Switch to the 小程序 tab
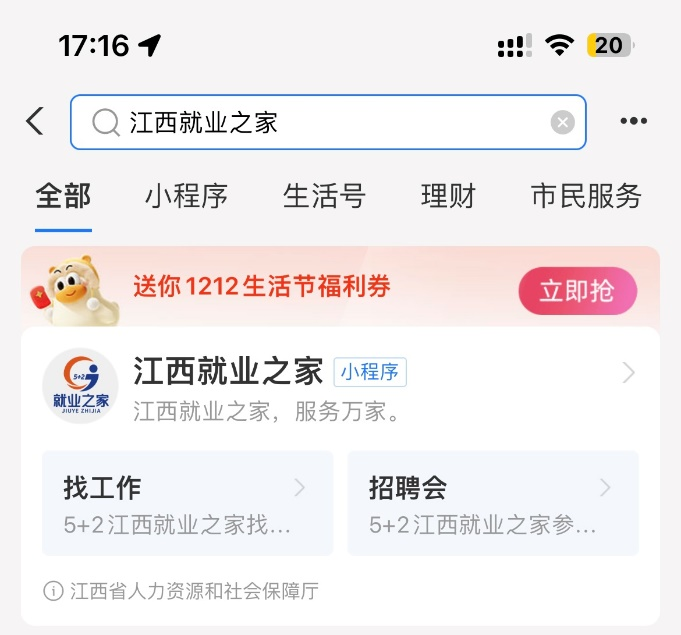The width and height of the screenshot is (681, 635). pos(186,196)
